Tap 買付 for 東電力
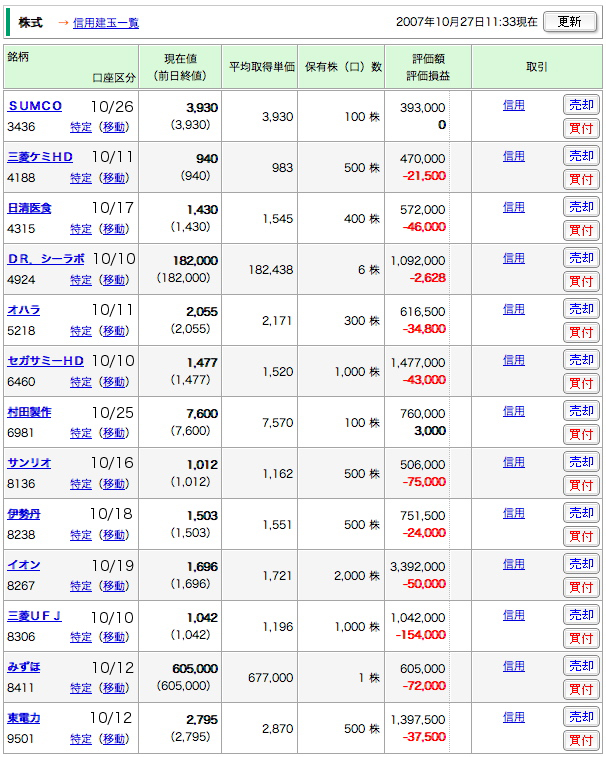This screenshot has width=606, height=757. (x=581, y=740)
